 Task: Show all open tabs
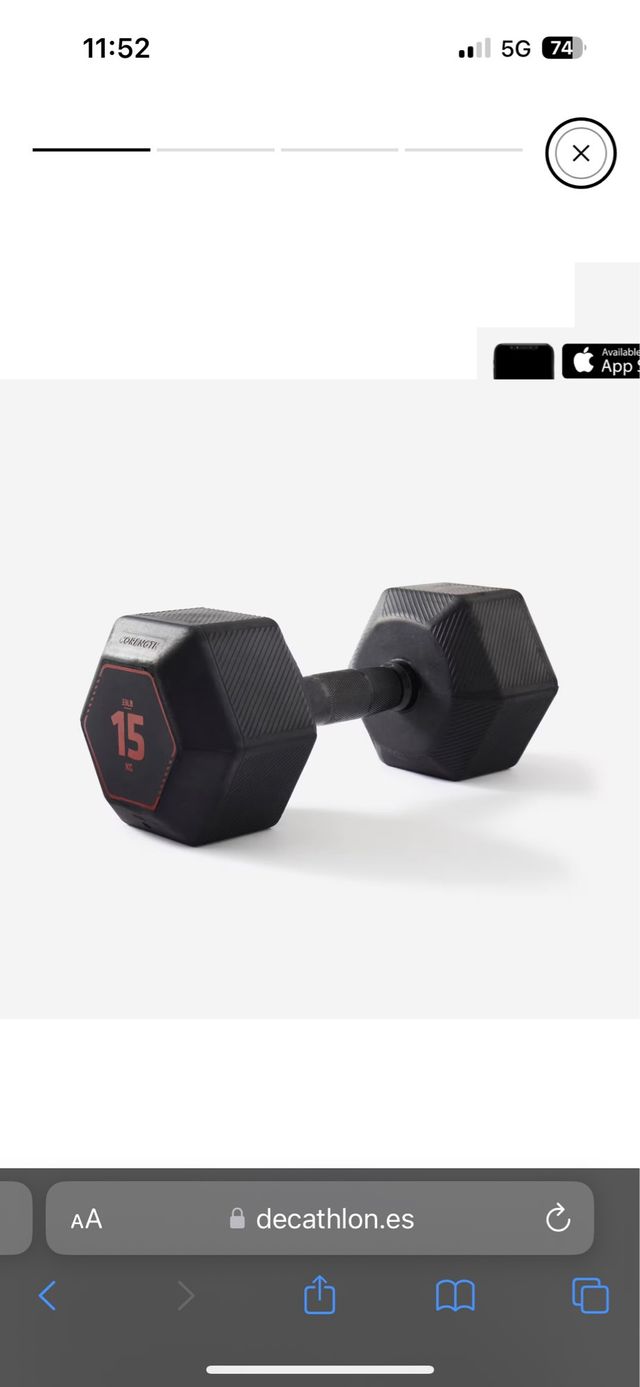pyautogui.click(x=590, y=1296)
